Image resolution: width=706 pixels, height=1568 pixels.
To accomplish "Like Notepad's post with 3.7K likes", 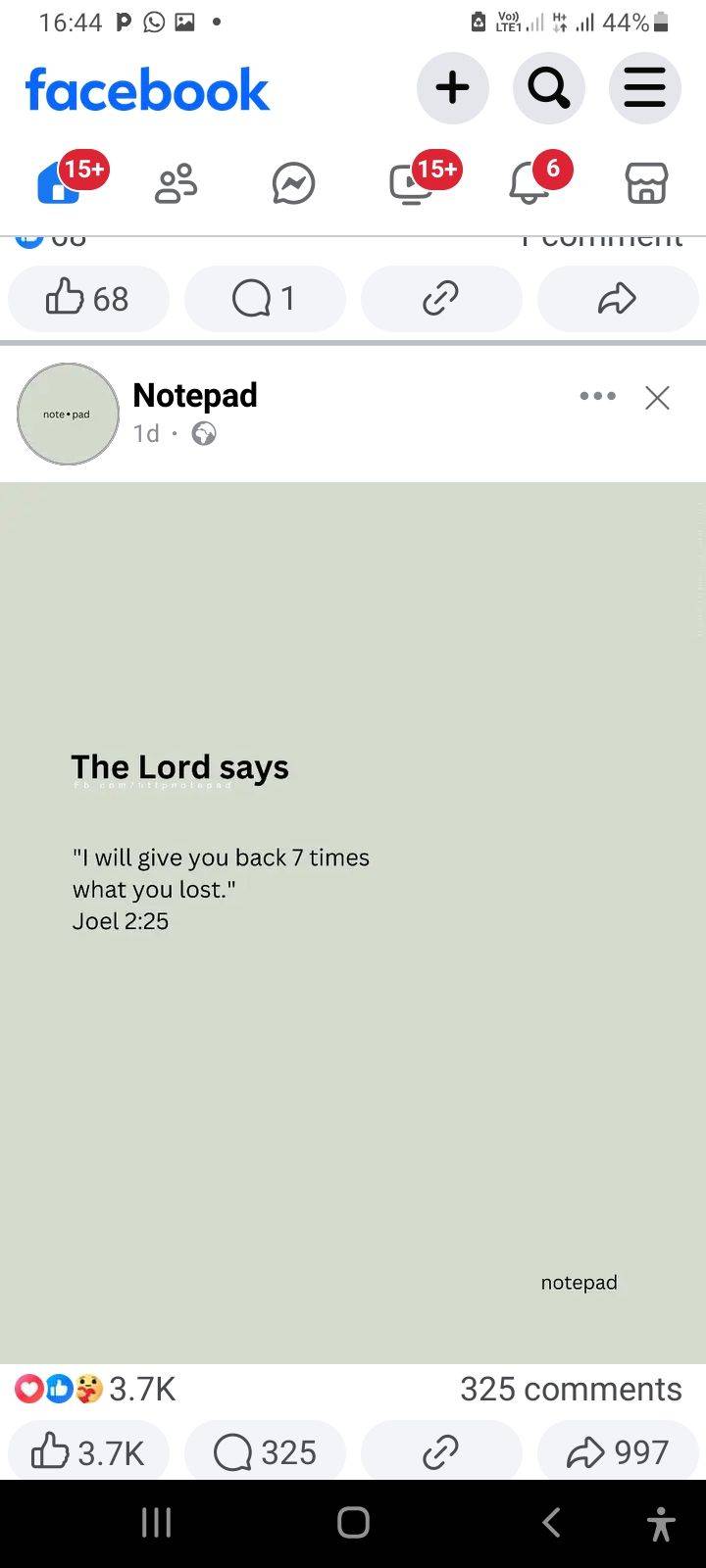I will 88,1452.
